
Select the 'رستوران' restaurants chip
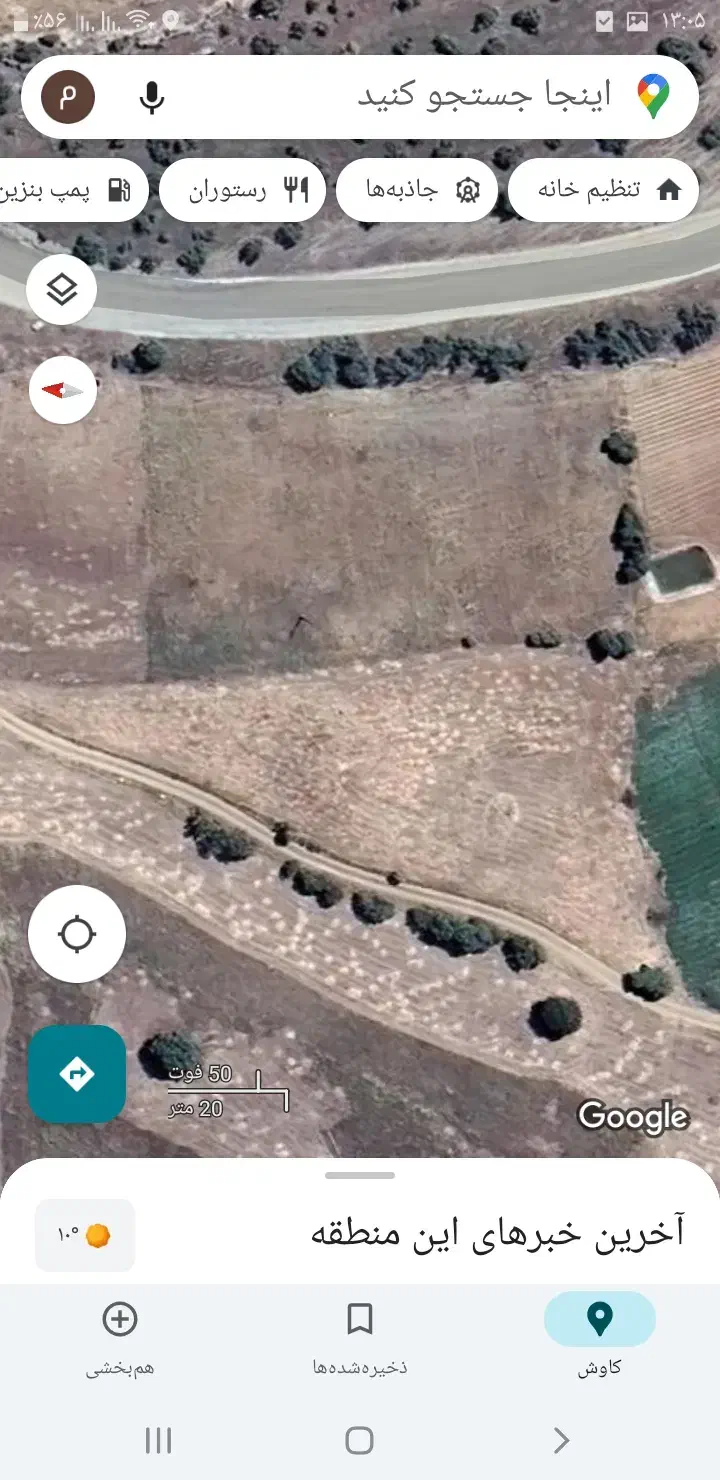click(243, 190)
